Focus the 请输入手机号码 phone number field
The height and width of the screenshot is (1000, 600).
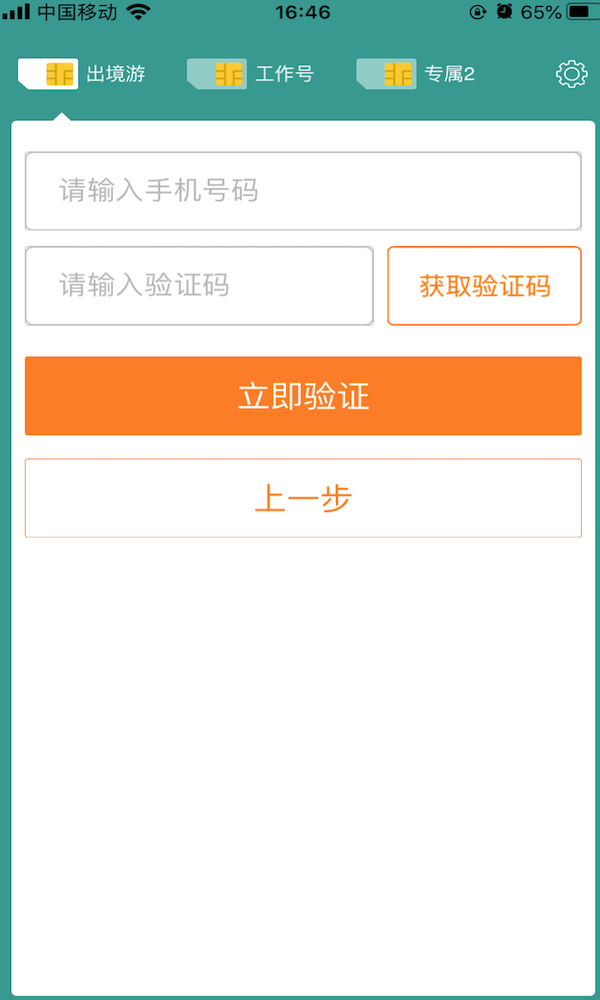pos(303,191)
